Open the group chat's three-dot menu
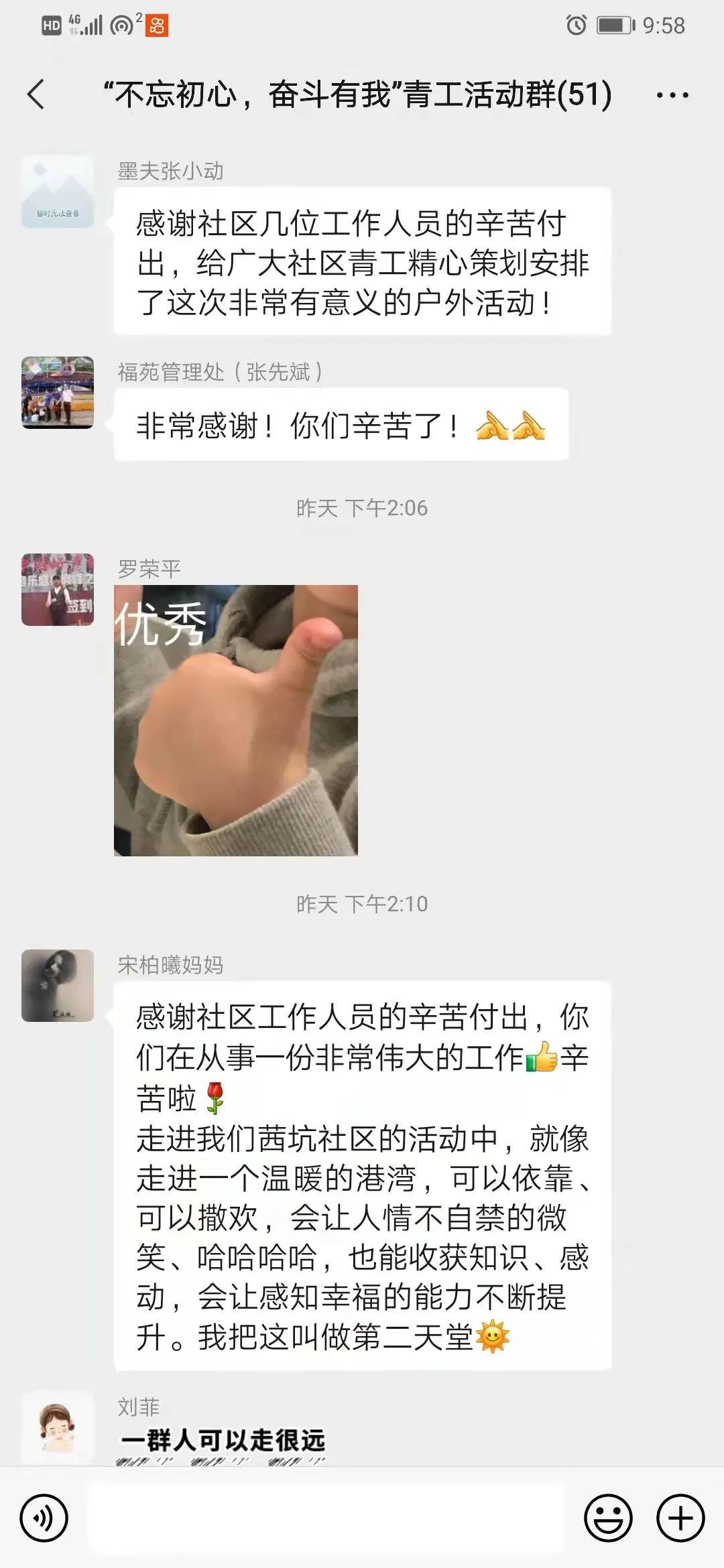The image size is (724, 1568). pos(672,95)
